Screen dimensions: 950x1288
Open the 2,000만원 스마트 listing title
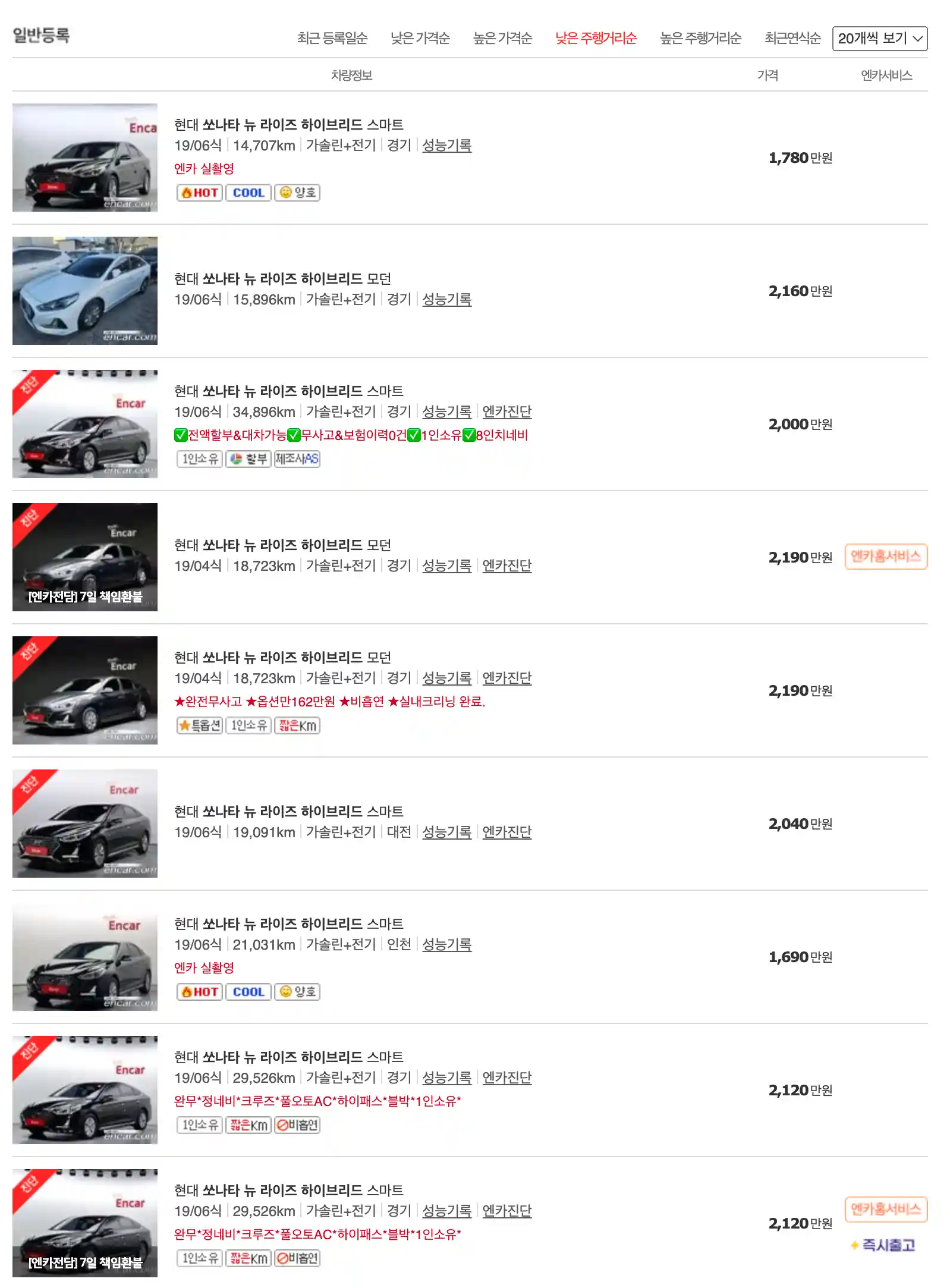[x=288, y=391]
